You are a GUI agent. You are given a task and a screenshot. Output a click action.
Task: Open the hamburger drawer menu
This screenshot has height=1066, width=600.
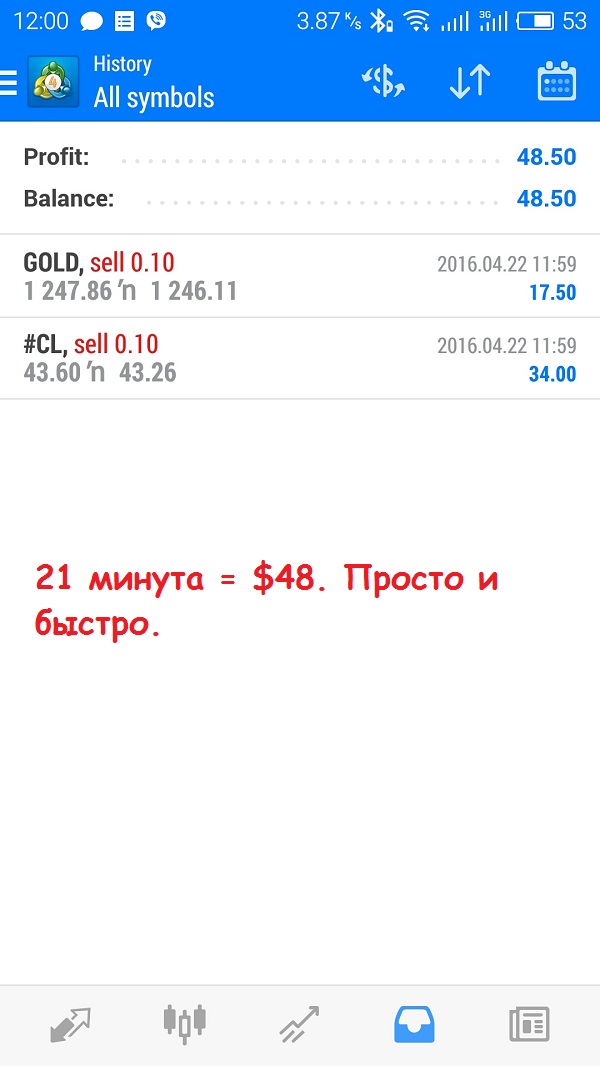tap(8, 82)
